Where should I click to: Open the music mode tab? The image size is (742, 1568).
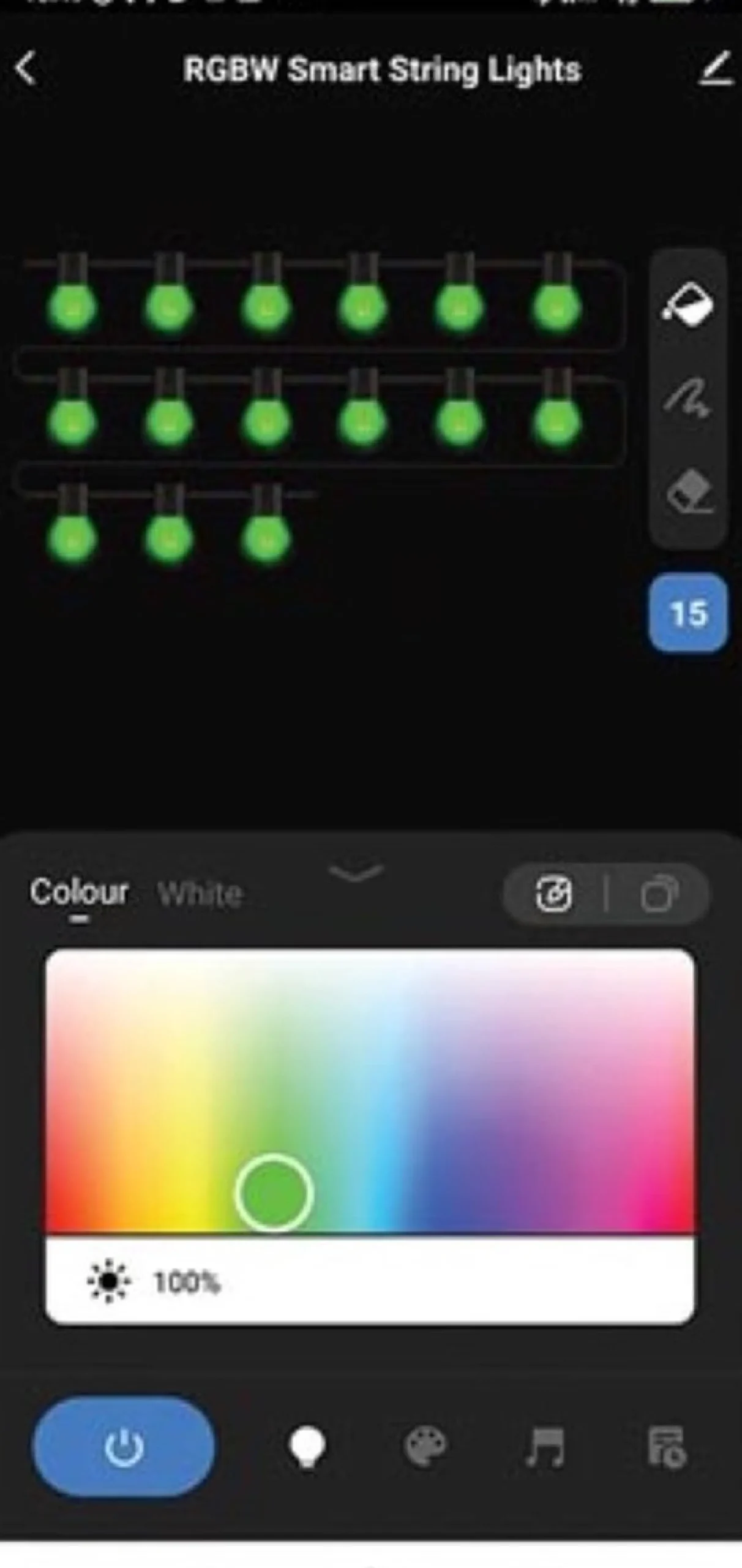coord(545,1448)
